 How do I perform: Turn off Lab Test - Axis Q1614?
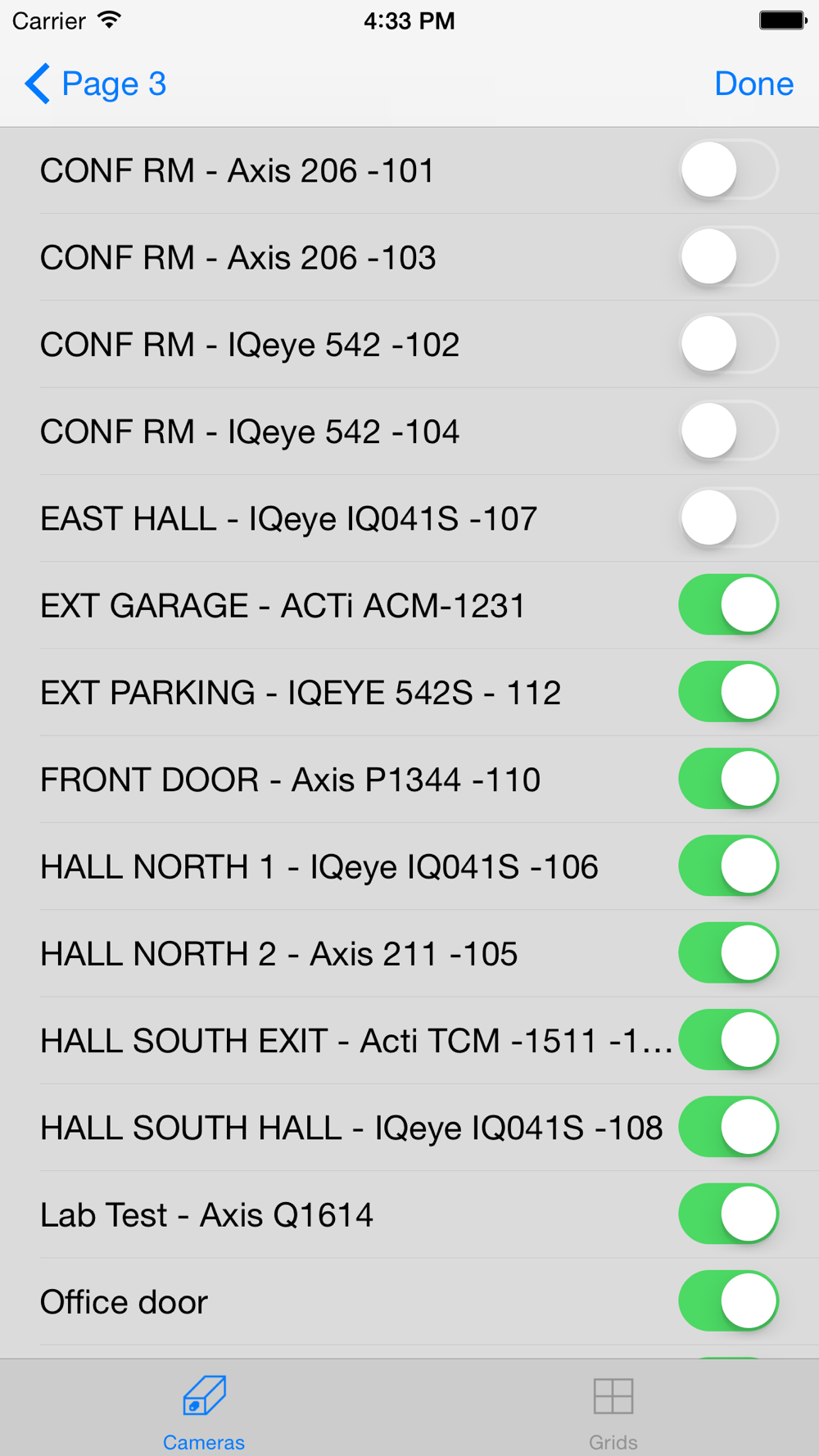tap(728, 1214)
